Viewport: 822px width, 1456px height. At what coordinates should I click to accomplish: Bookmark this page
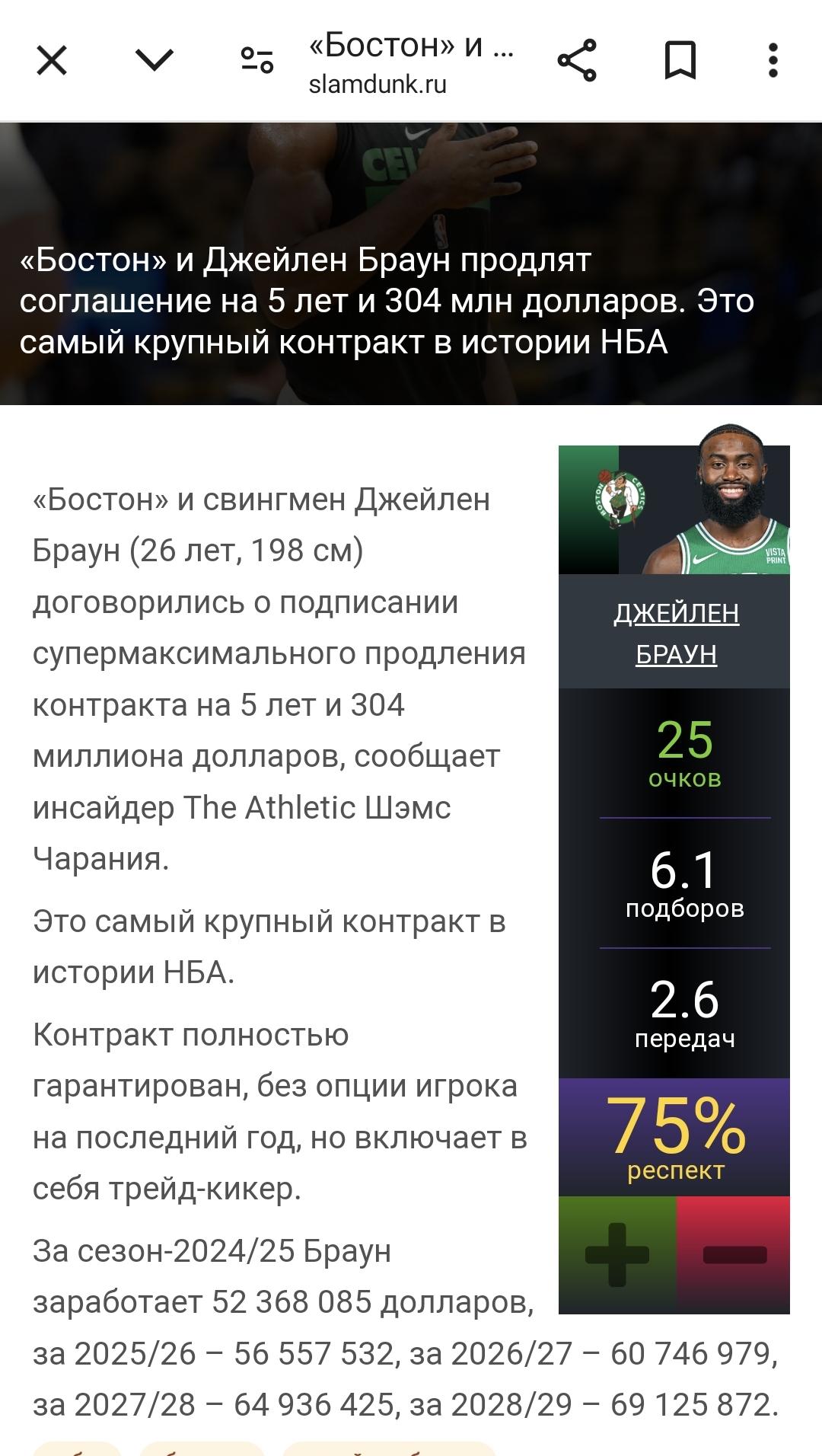(x=680, y=60)
